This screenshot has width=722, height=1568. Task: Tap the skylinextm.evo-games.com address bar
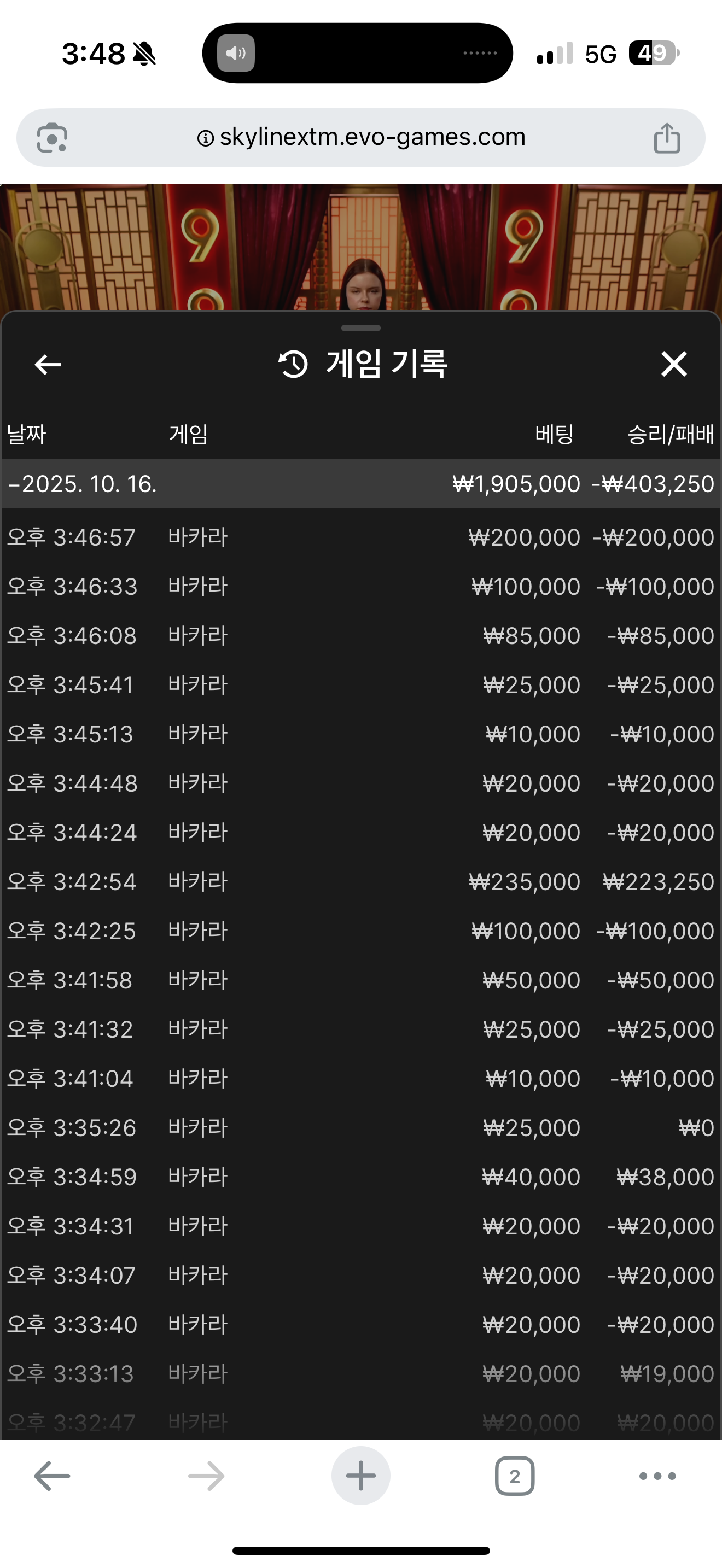coord(360,138)
